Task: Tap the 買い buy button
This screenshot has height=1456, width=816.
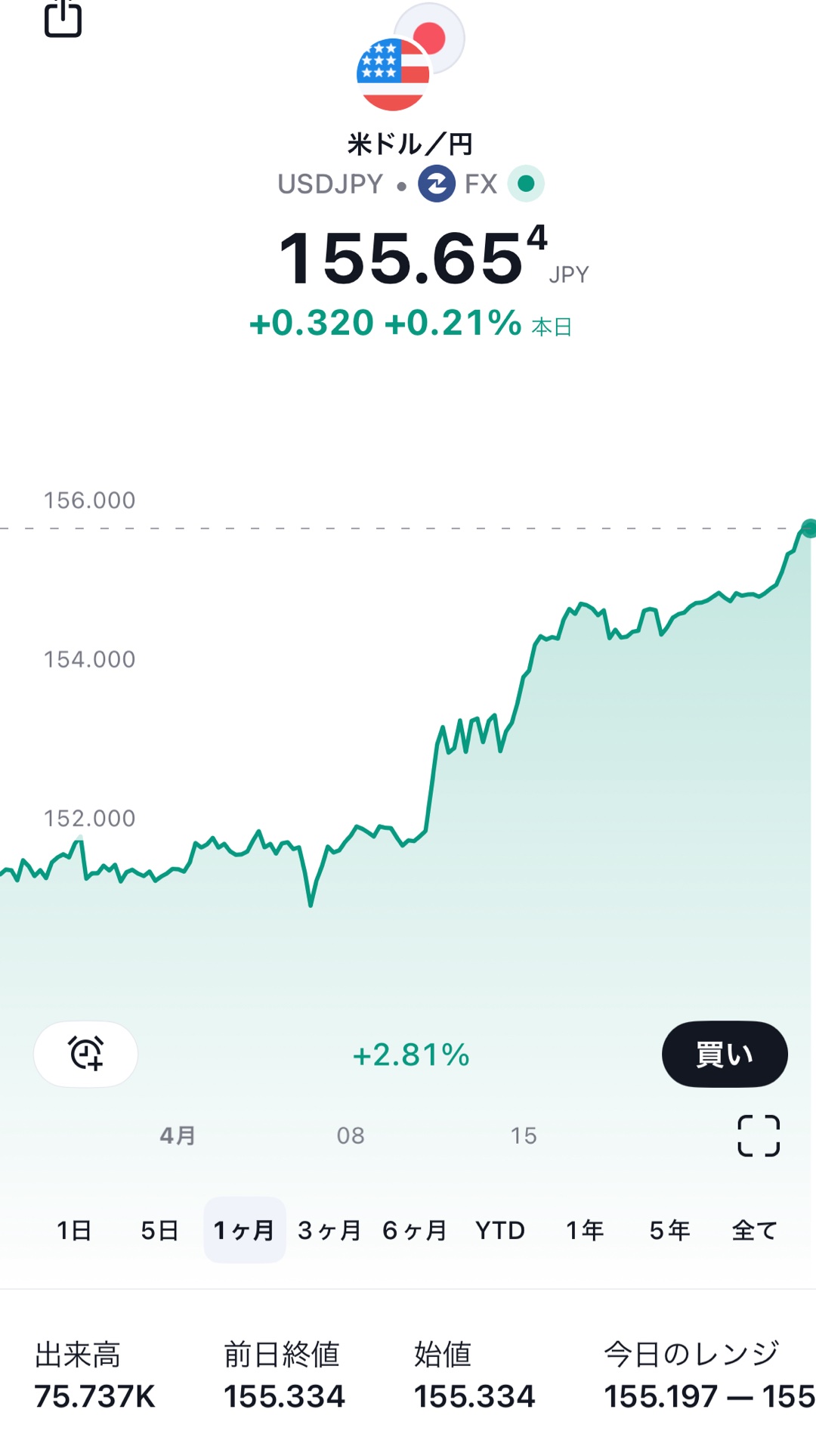Action: [x=724, y=1054]
